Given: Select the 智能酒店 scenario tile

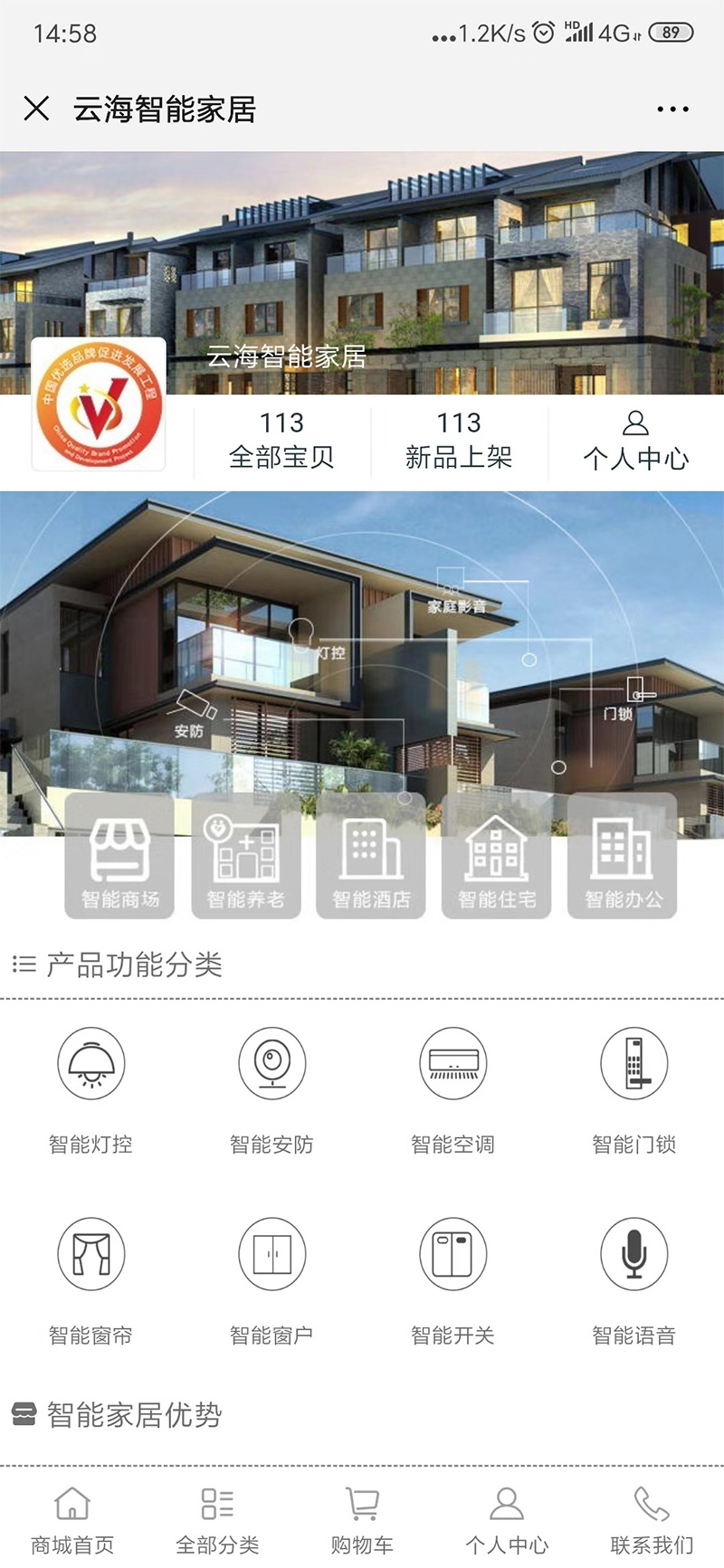Looking at the screenshot, I should pyautogui.click(x=371, y=857).
